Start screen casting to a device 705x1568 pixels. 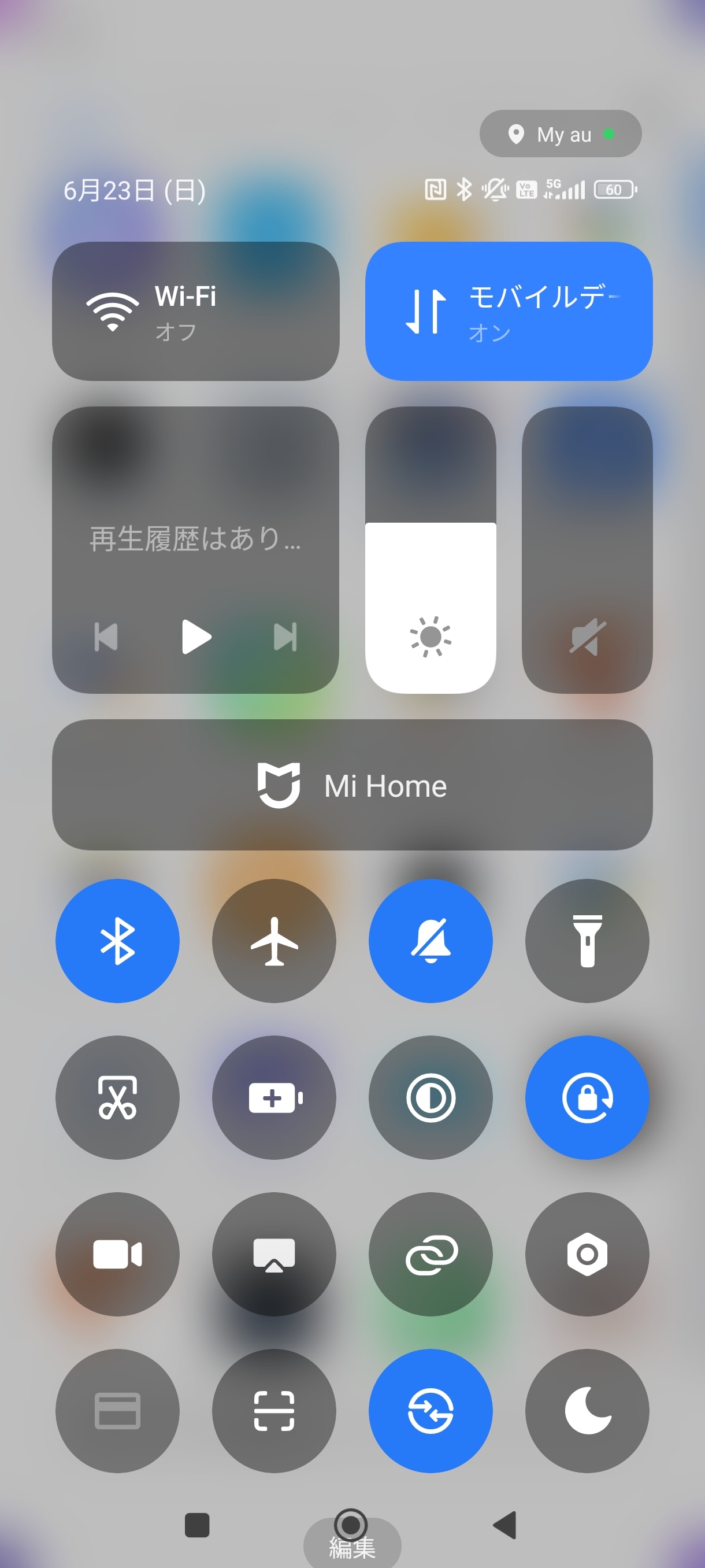point(273,1254)
